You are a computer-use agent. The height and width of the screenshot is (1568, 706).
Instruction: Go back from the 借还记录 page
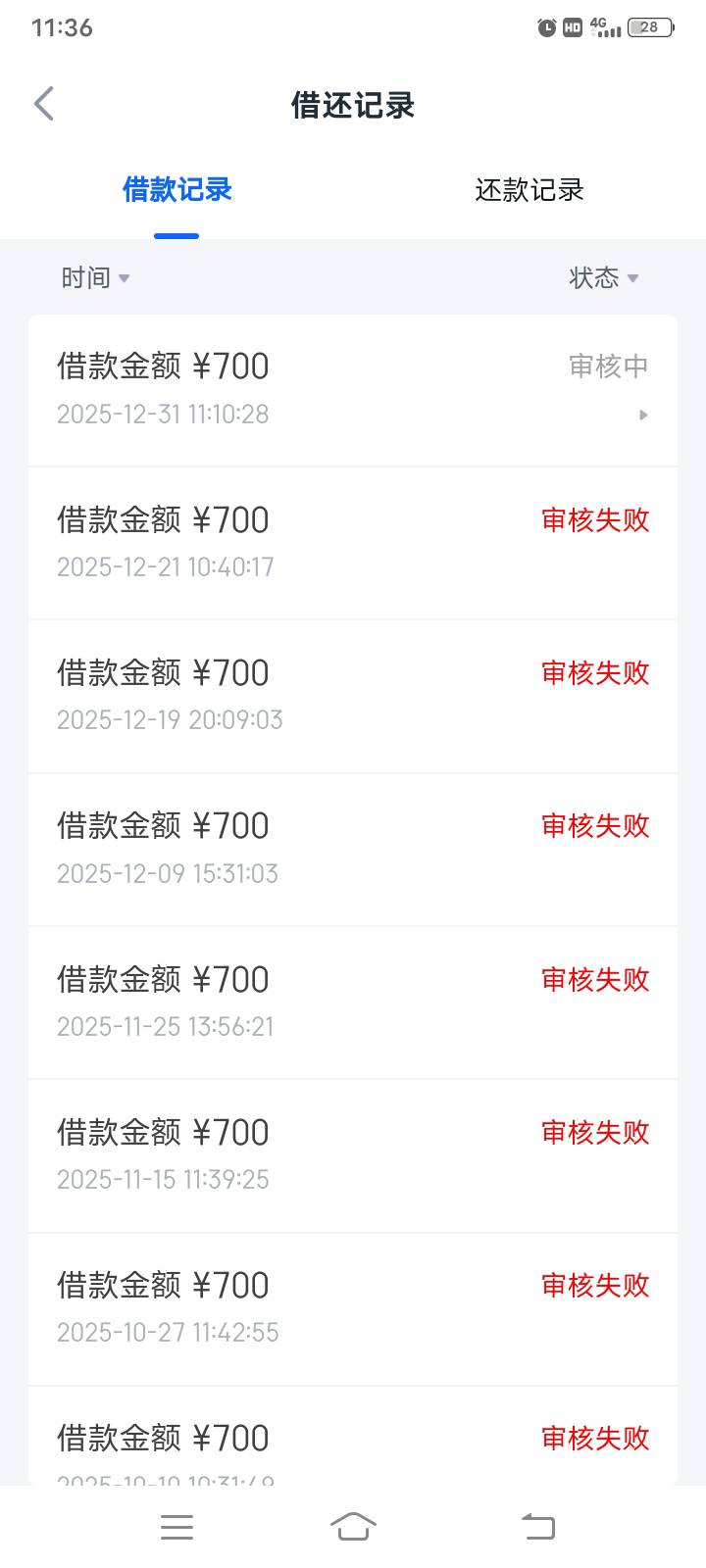(x=44, y=104)
